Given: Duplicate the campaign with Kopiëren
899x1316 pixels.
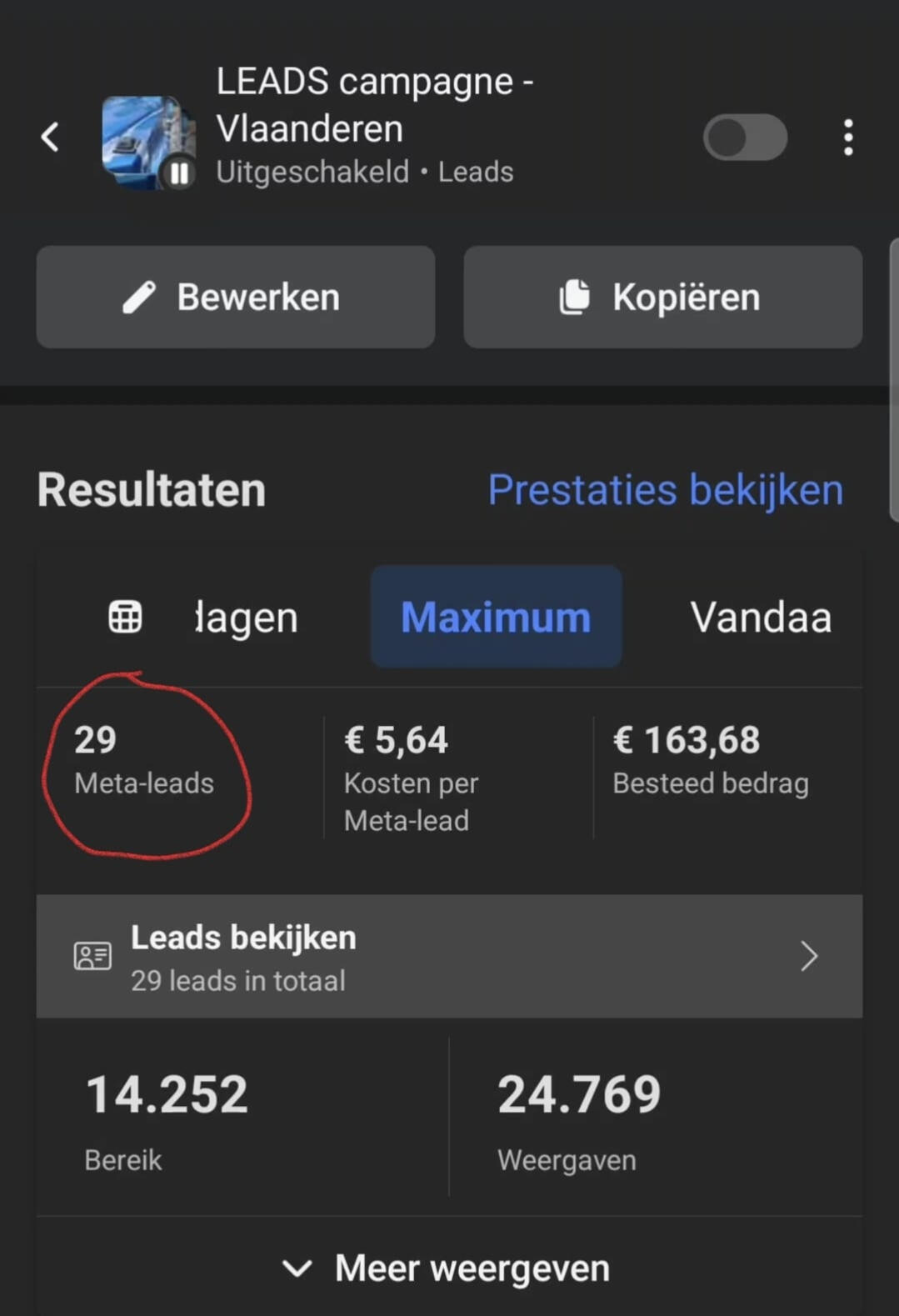Looking at the screenshot, I should click(x=662, y=297).
